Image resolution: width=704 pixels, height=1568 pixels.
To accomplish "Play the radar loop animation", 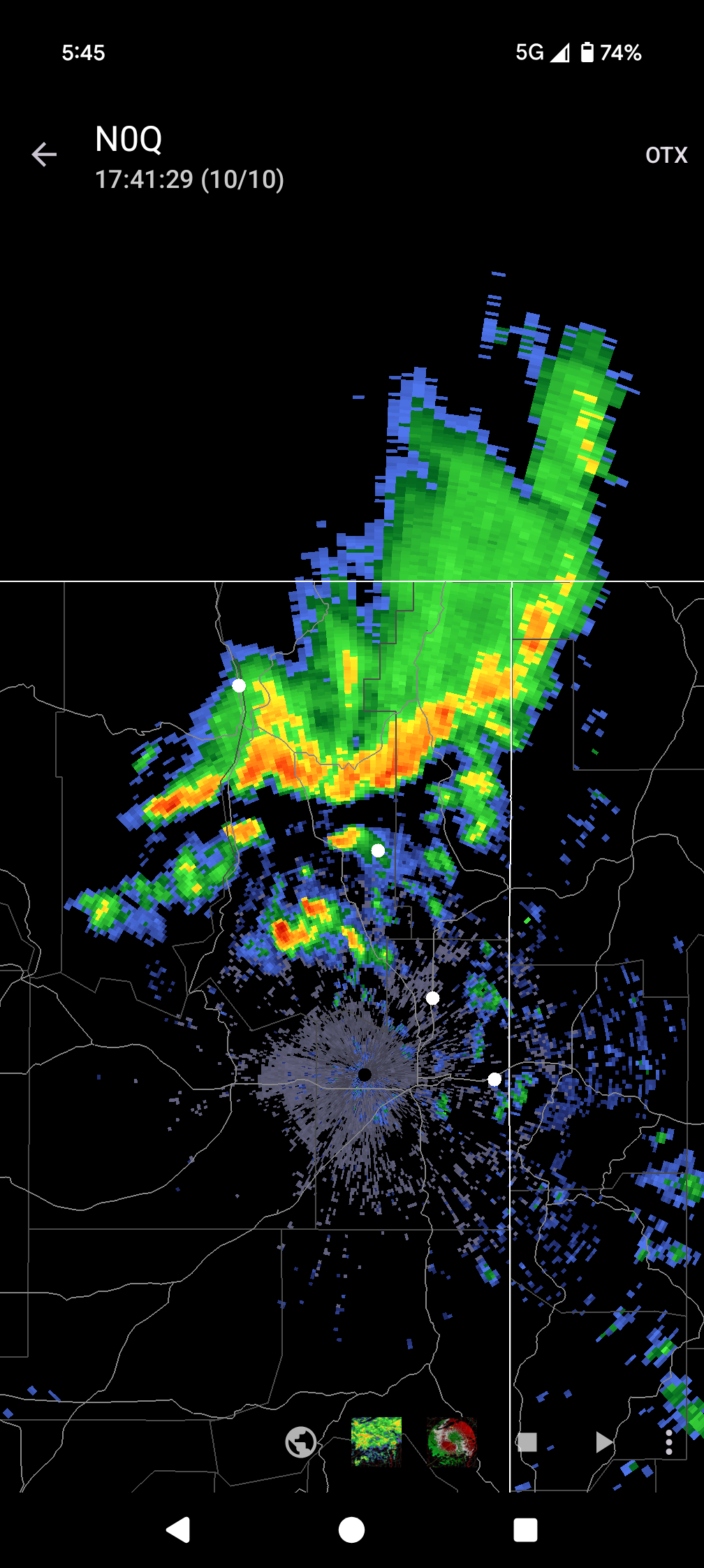I will [603, 1442].
